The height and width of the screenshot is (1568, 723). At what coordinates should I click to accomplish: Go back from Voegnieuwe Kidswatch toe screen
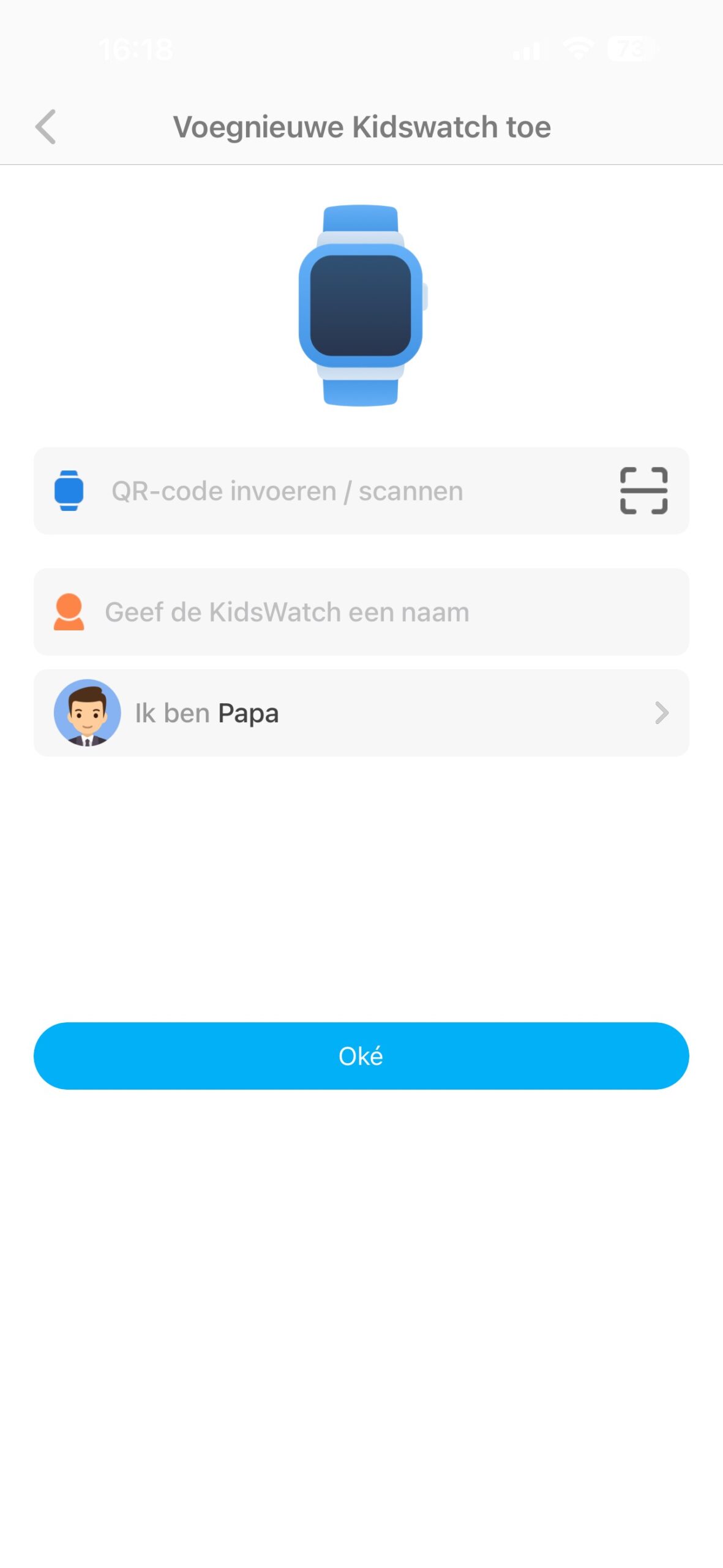coord(46,127)
